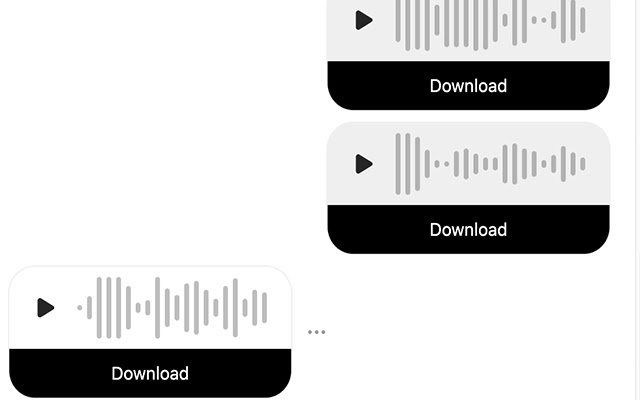Open the three-dot options beside received voice message
The height and width of the screenshot is (400, 640).
[x=317, y=332]
